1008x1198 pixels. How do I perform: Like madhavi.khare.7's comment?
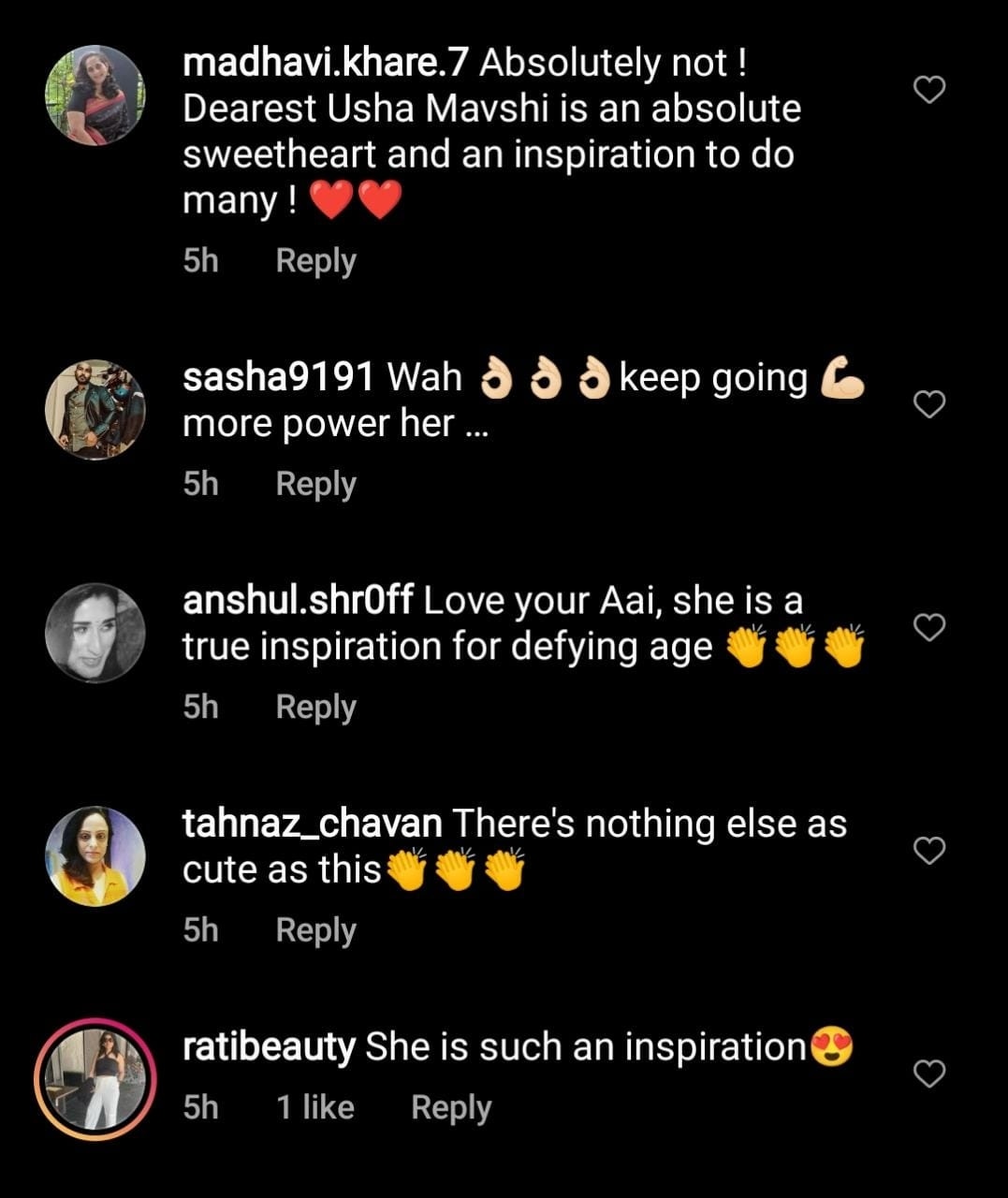pos(928,90)
